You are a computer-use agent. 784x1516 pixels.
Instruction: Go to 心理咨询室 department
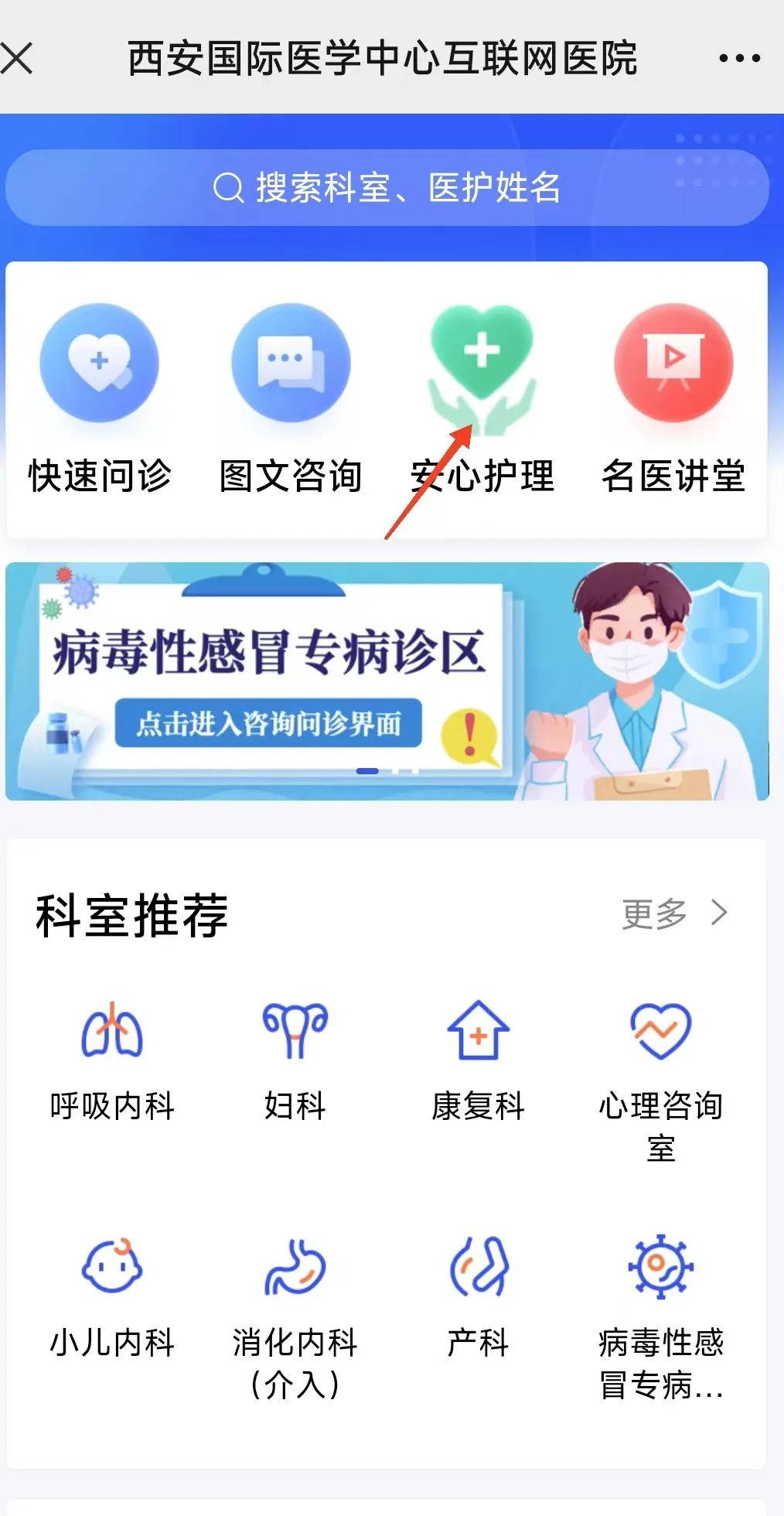660,1079
